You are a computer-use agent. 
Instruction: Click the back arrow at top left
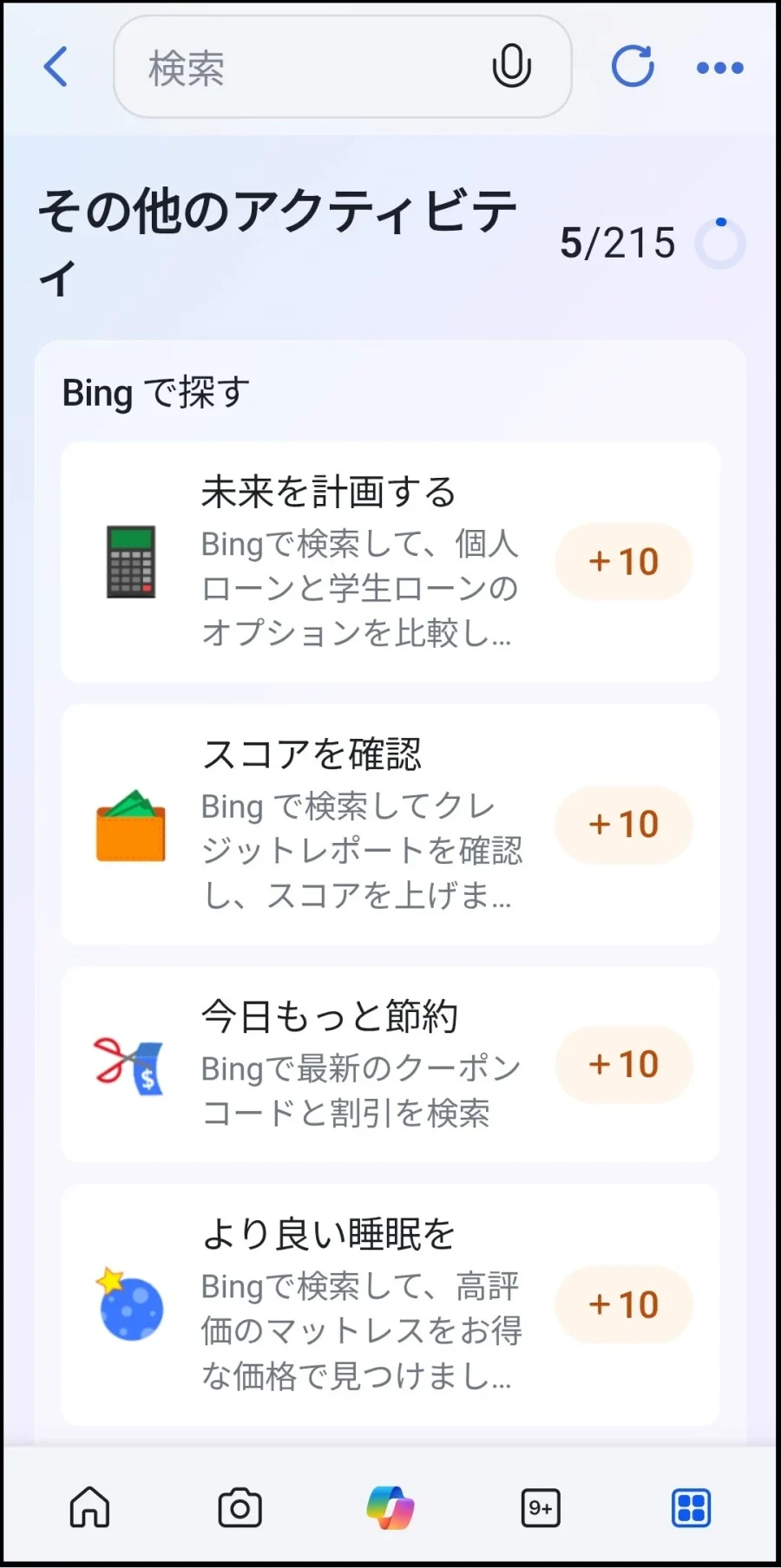(x=56, y=67)
